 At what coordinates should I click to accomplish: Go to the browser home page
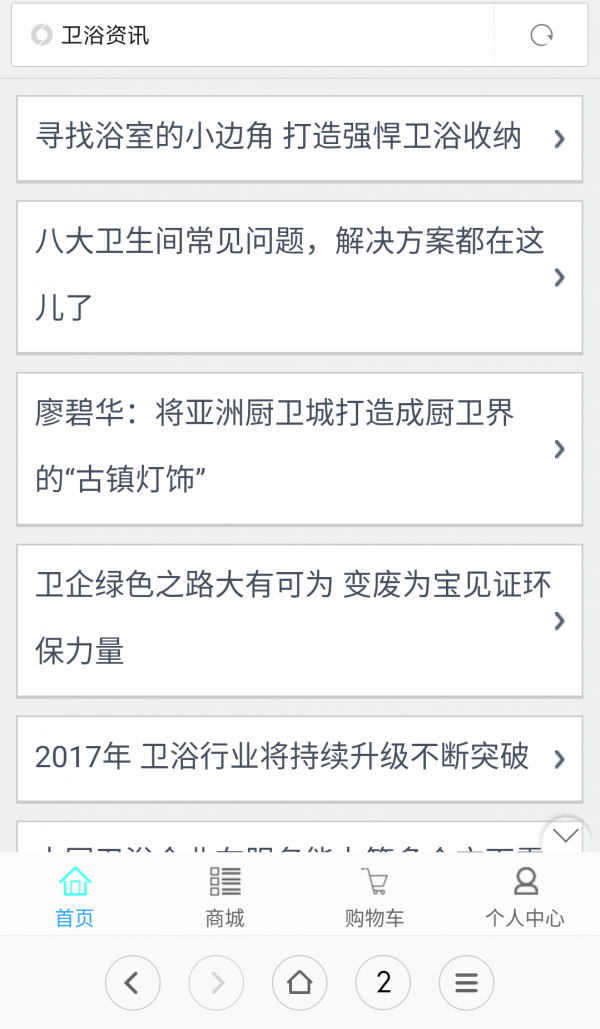299,983
